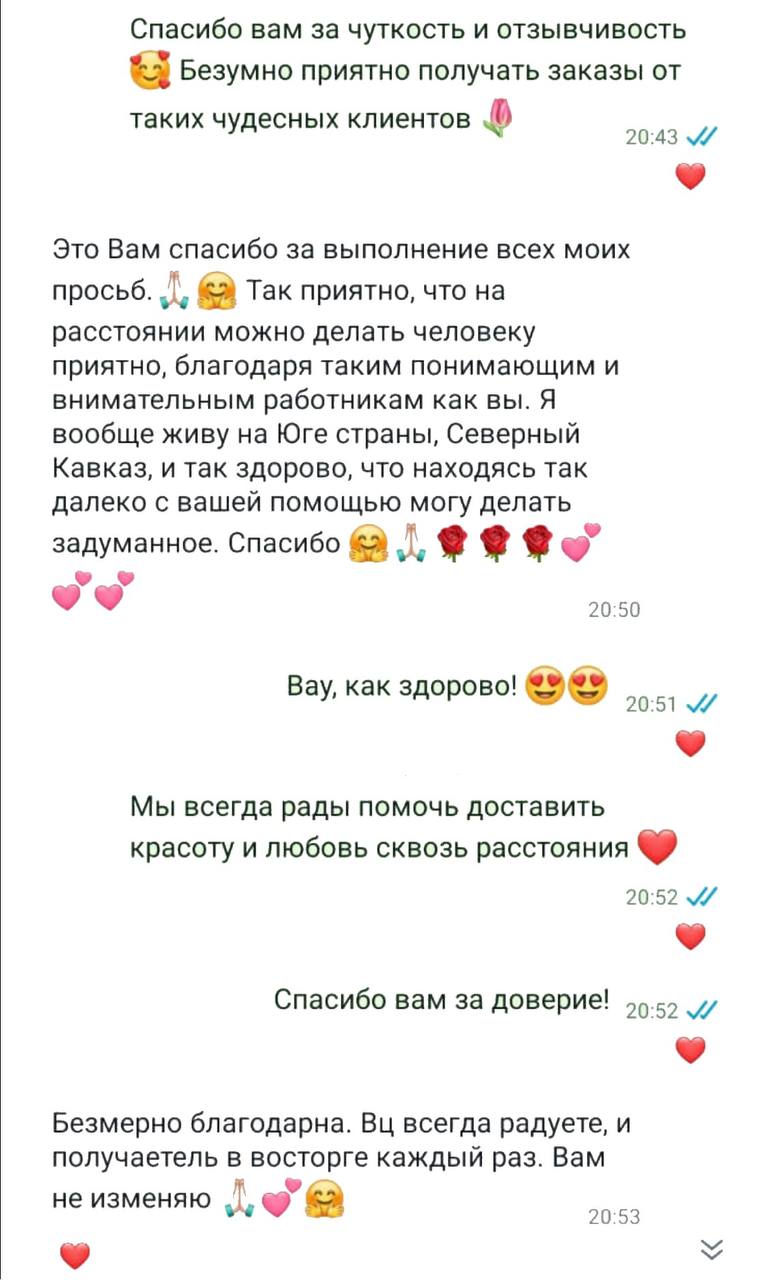The image size is (767, 1280).
Task: Show heart reaction under 'Мы всегда рады помочь' message
Action: point(690,936)
